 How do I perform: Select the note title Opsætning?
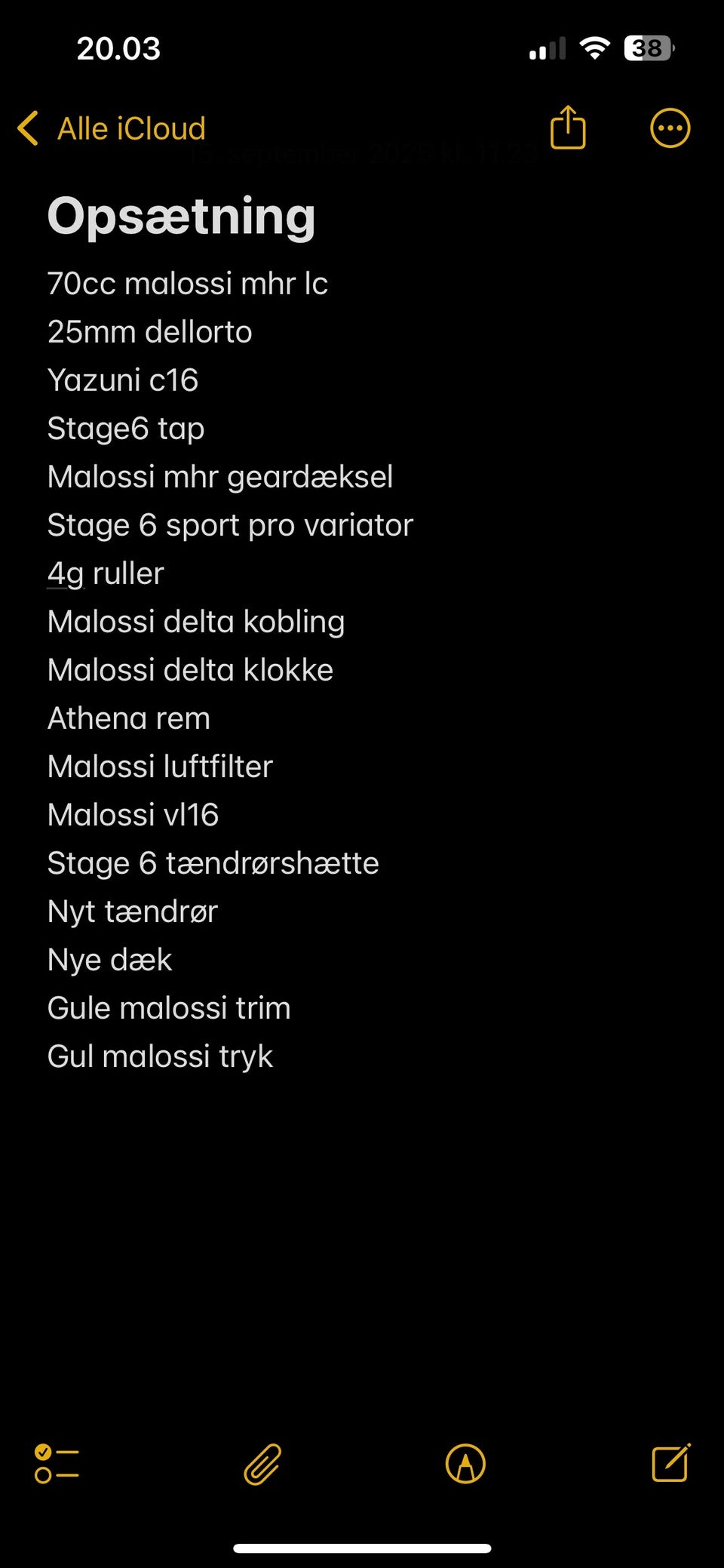(x=181, y=217)
